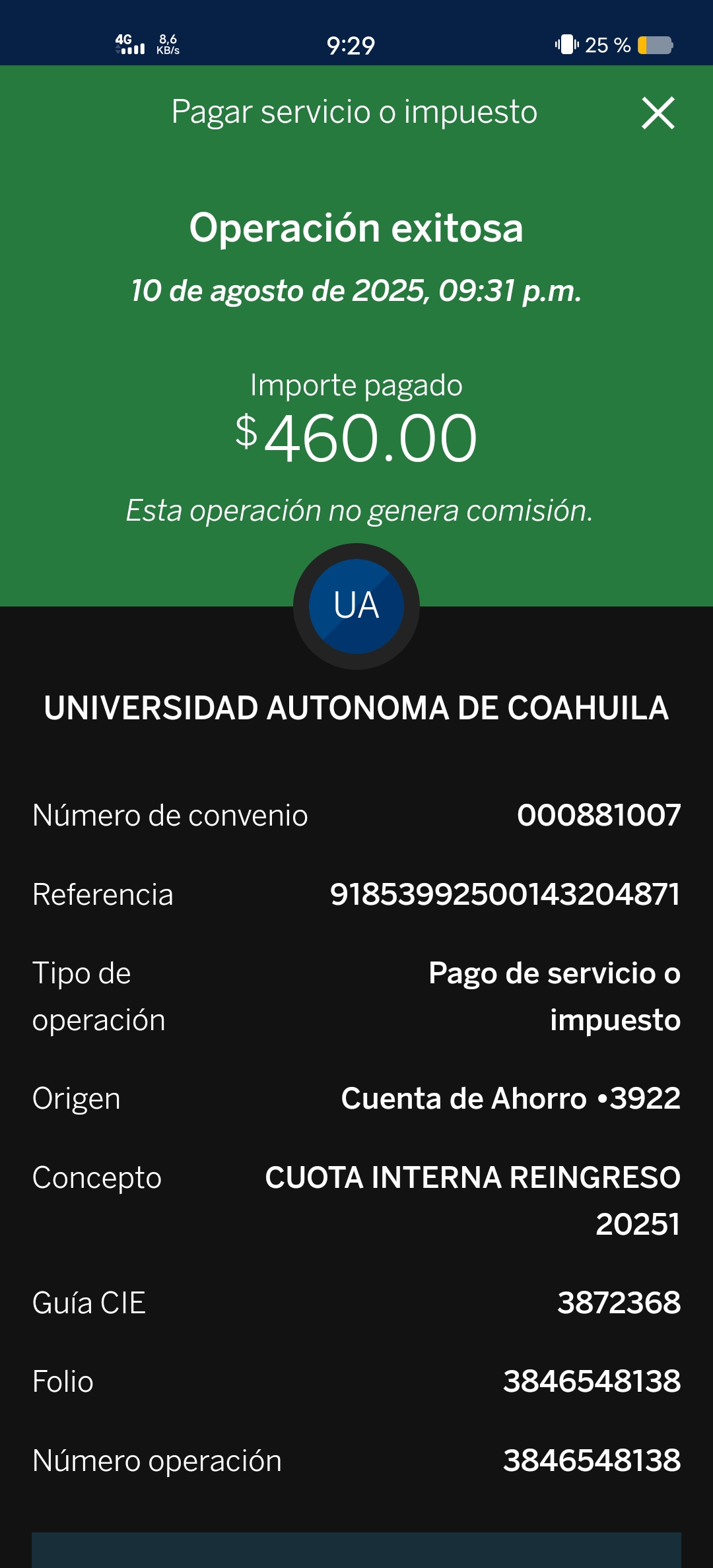Close the payment confirmation screen
This screenshot has height=1568, width=713.
tap(658, 113)
